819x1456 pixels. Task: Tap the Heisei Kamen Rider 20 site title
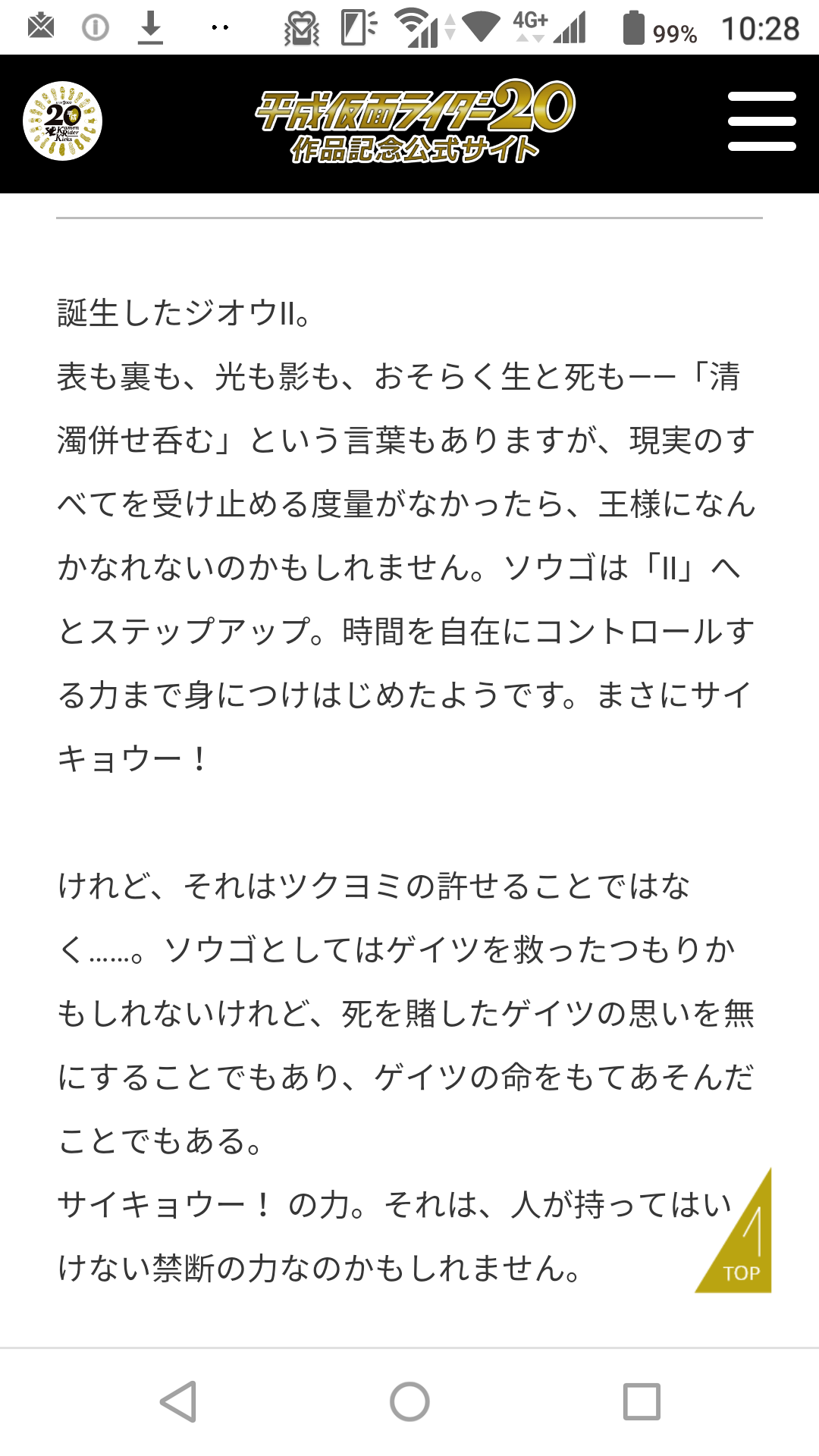pyautogui.click(x=415, y=121)
